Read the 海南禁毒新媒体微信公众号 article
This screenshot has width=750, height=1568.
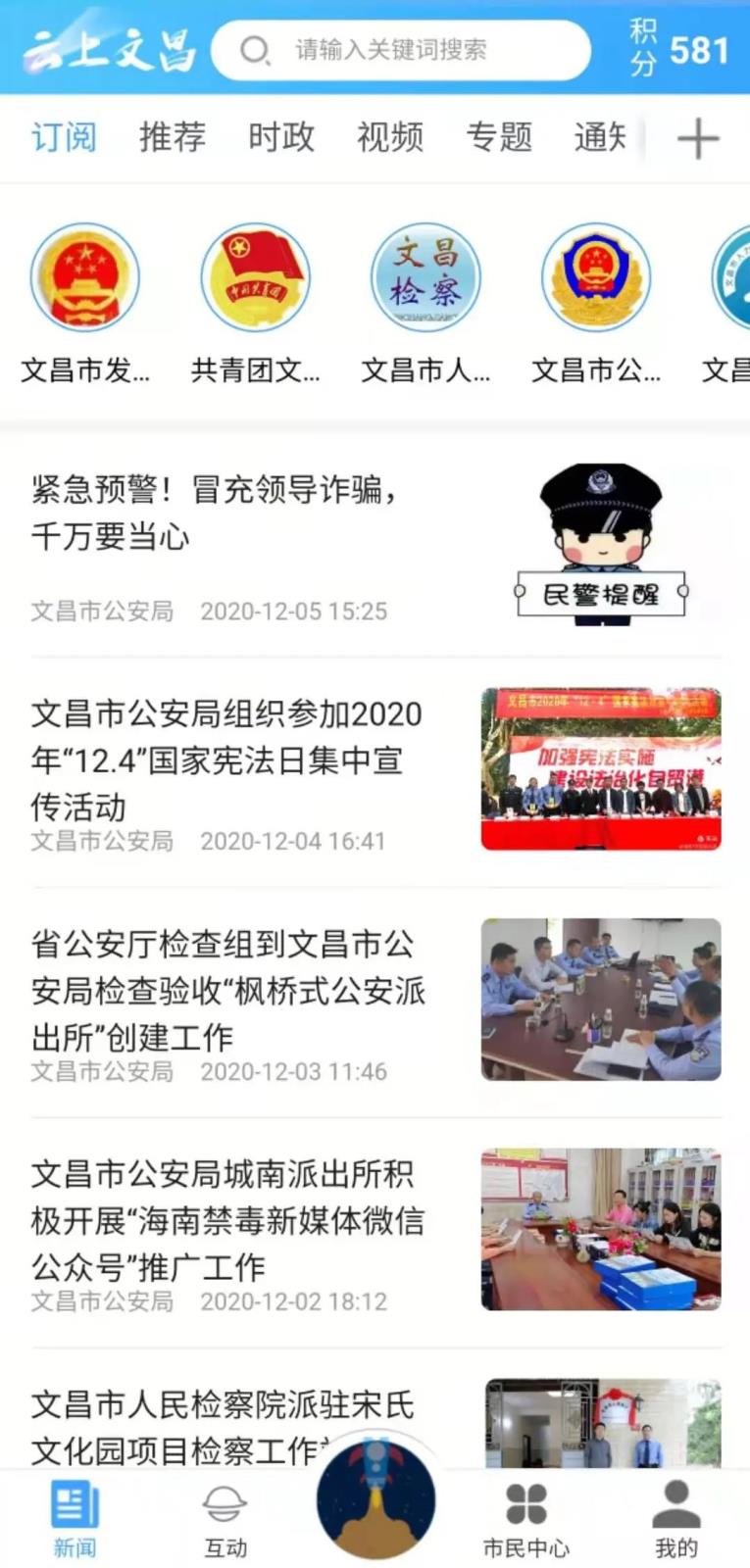point(227,1221)
